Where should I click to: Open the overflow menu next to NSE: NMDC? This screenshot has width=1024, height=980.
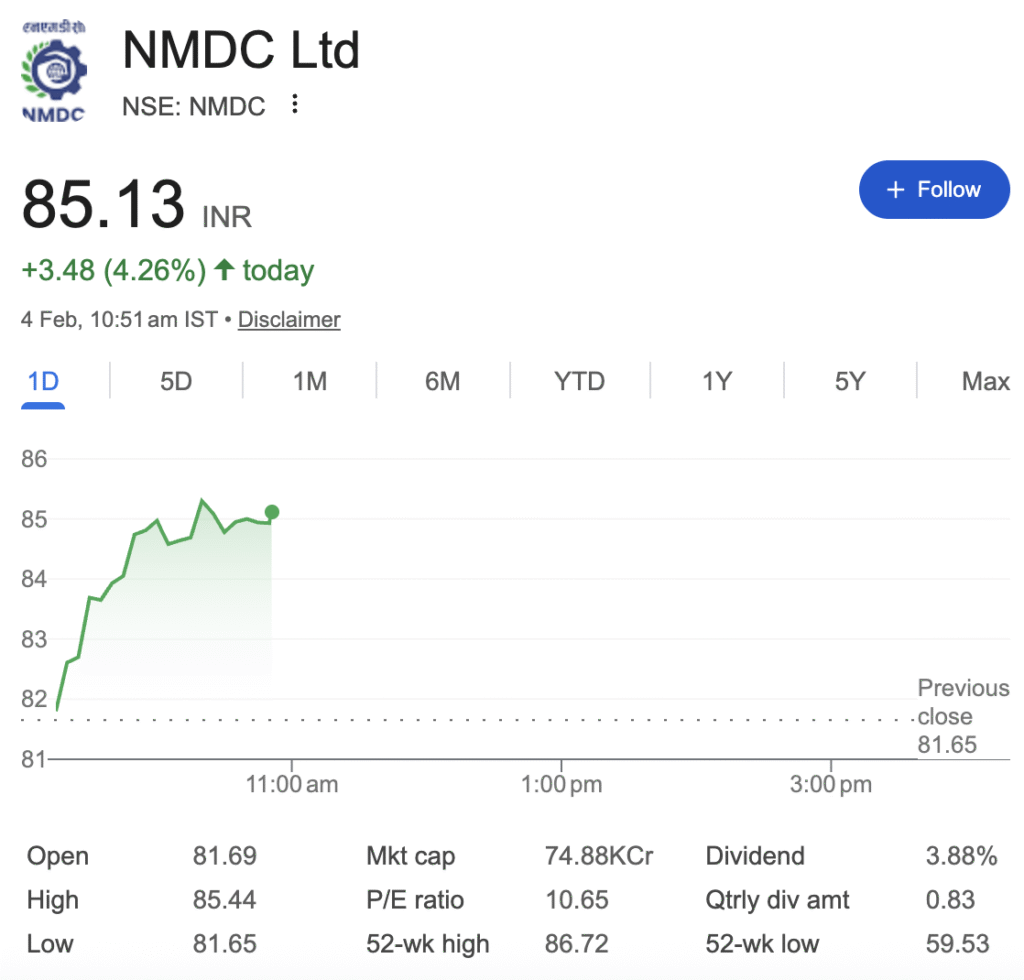click(x=294, y=104)
